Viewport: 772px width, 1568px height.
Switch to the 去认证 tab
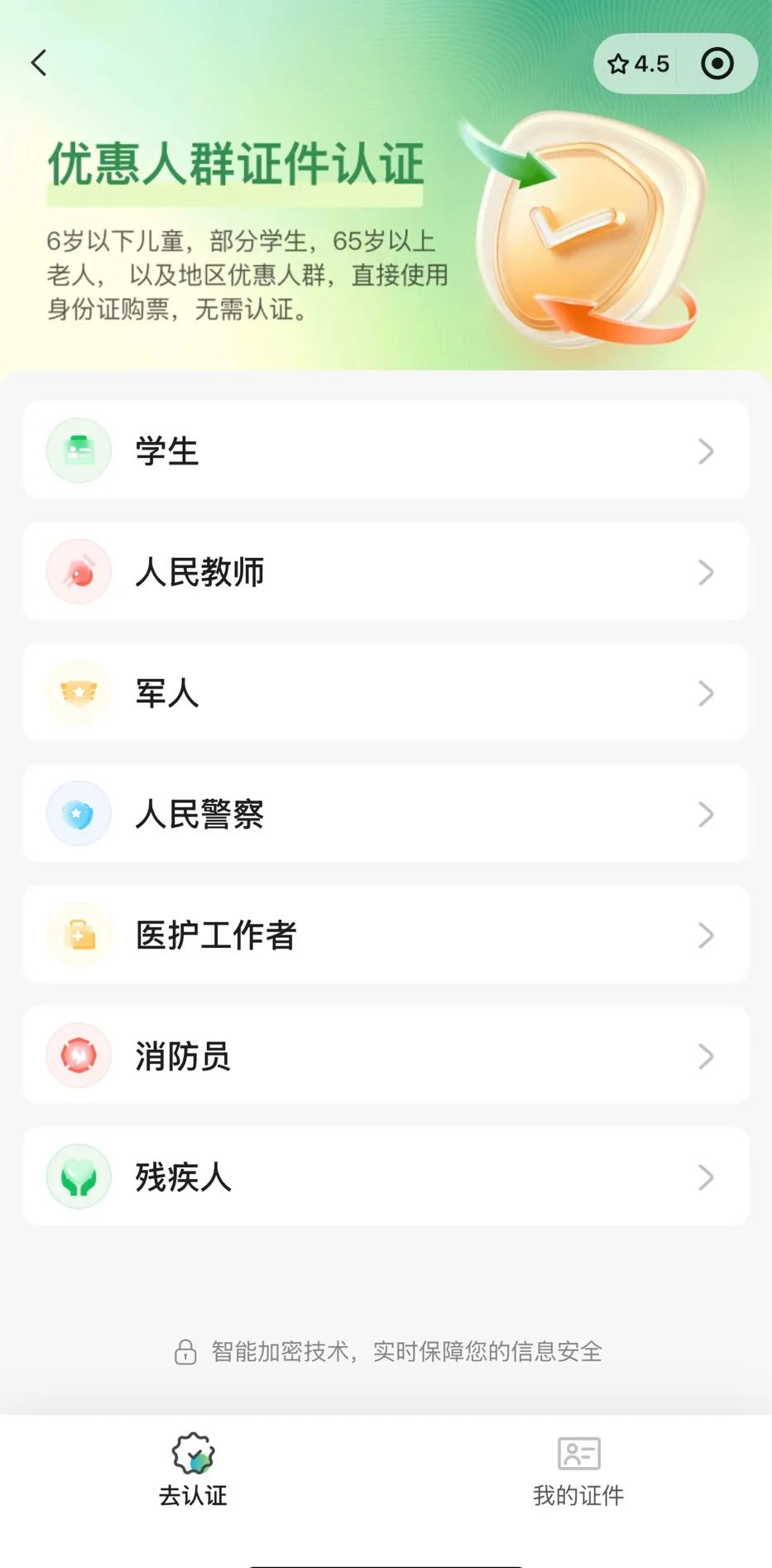(193, 1471)
